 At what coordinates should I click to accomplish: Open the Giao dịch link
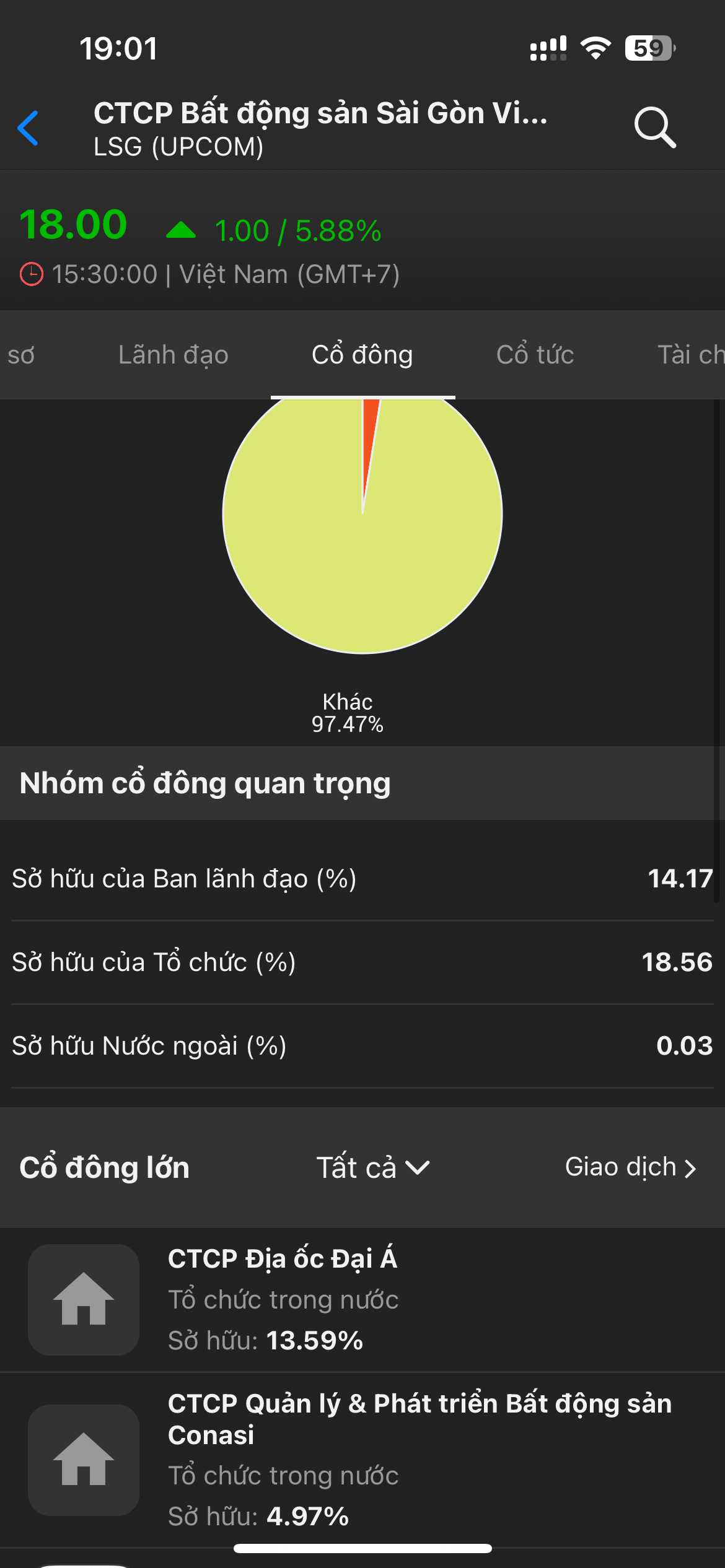click(x=630, y=1167)
